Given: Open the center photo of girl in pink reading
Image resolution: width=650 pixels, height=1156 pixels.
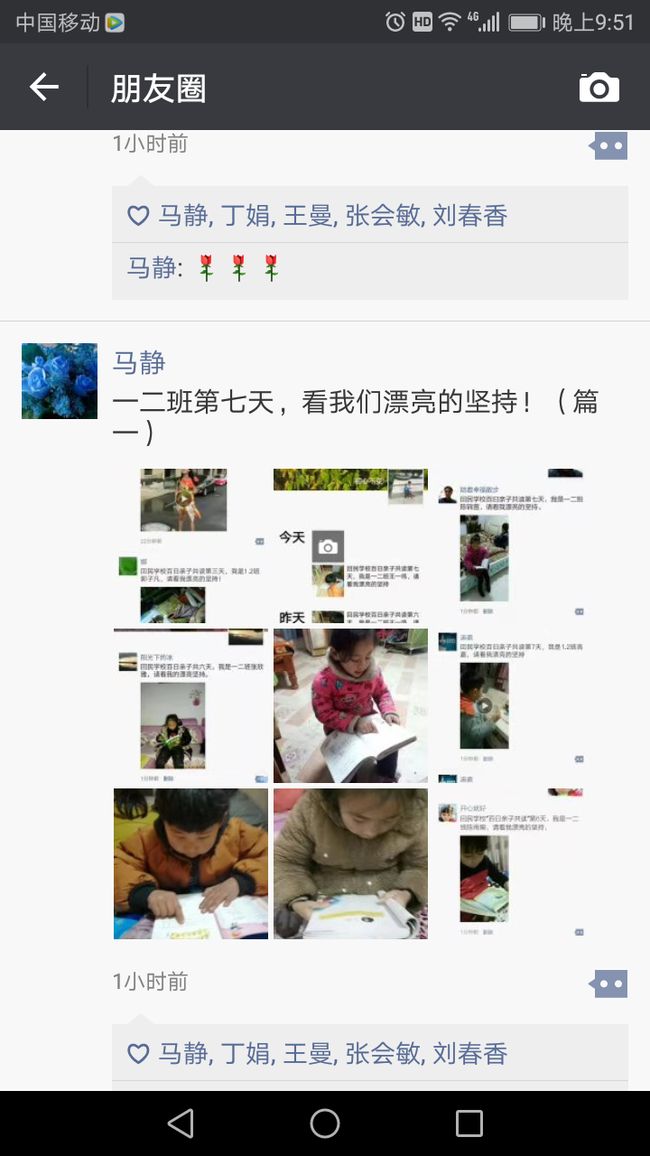Looking at the screenshot, I should click(x=351, y=706).
